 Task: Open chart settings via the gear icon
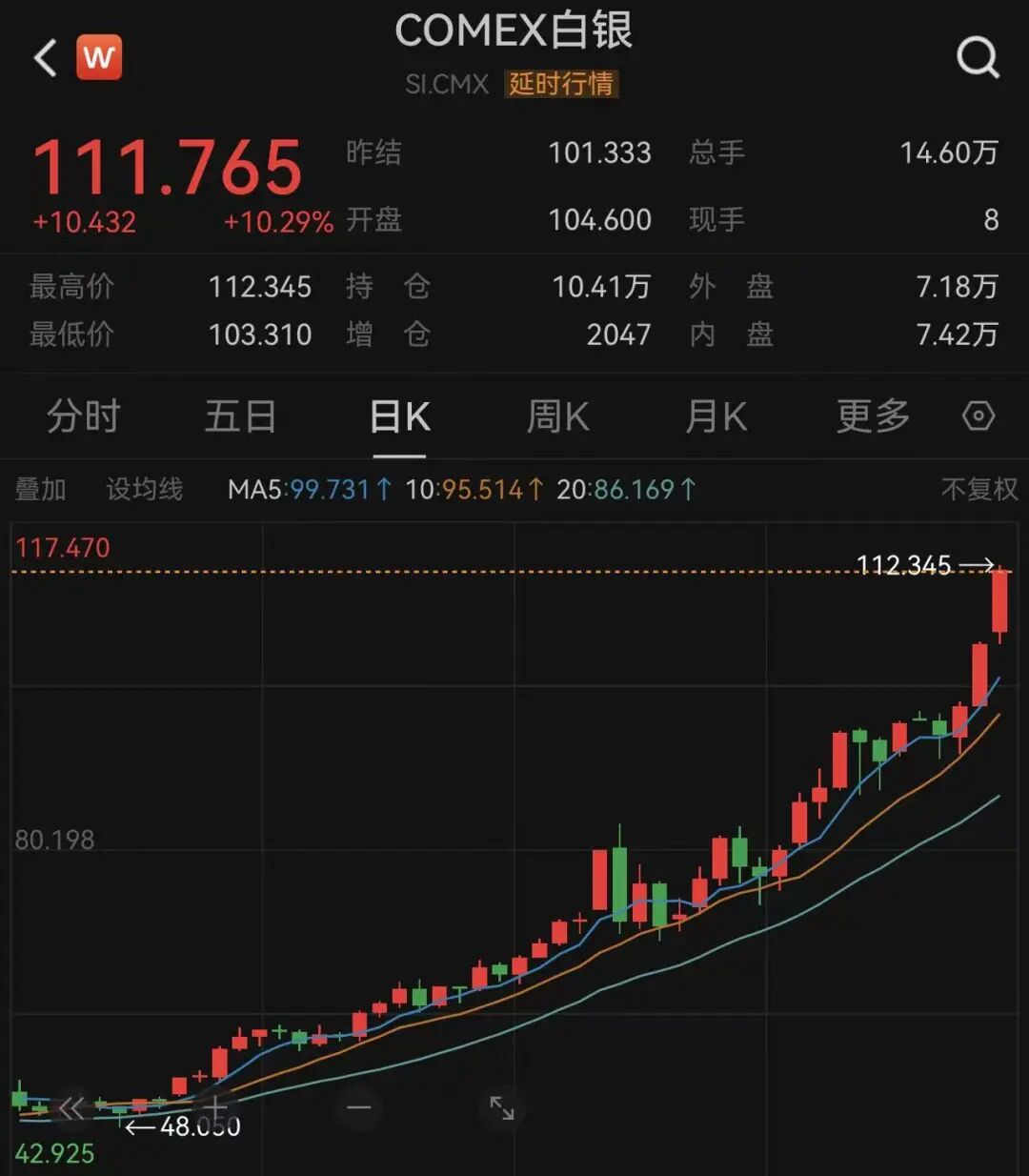978,416
